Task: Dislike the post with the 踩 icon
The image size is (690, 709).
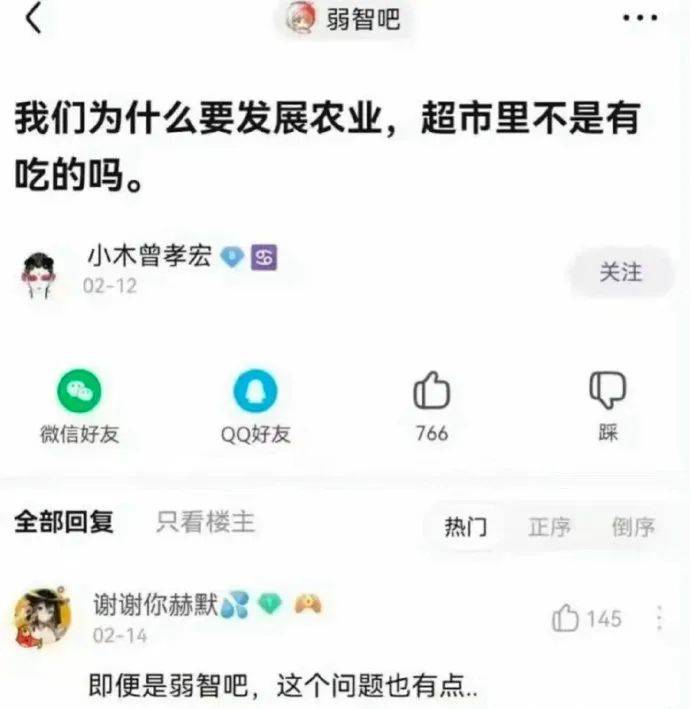Action: 607,390
